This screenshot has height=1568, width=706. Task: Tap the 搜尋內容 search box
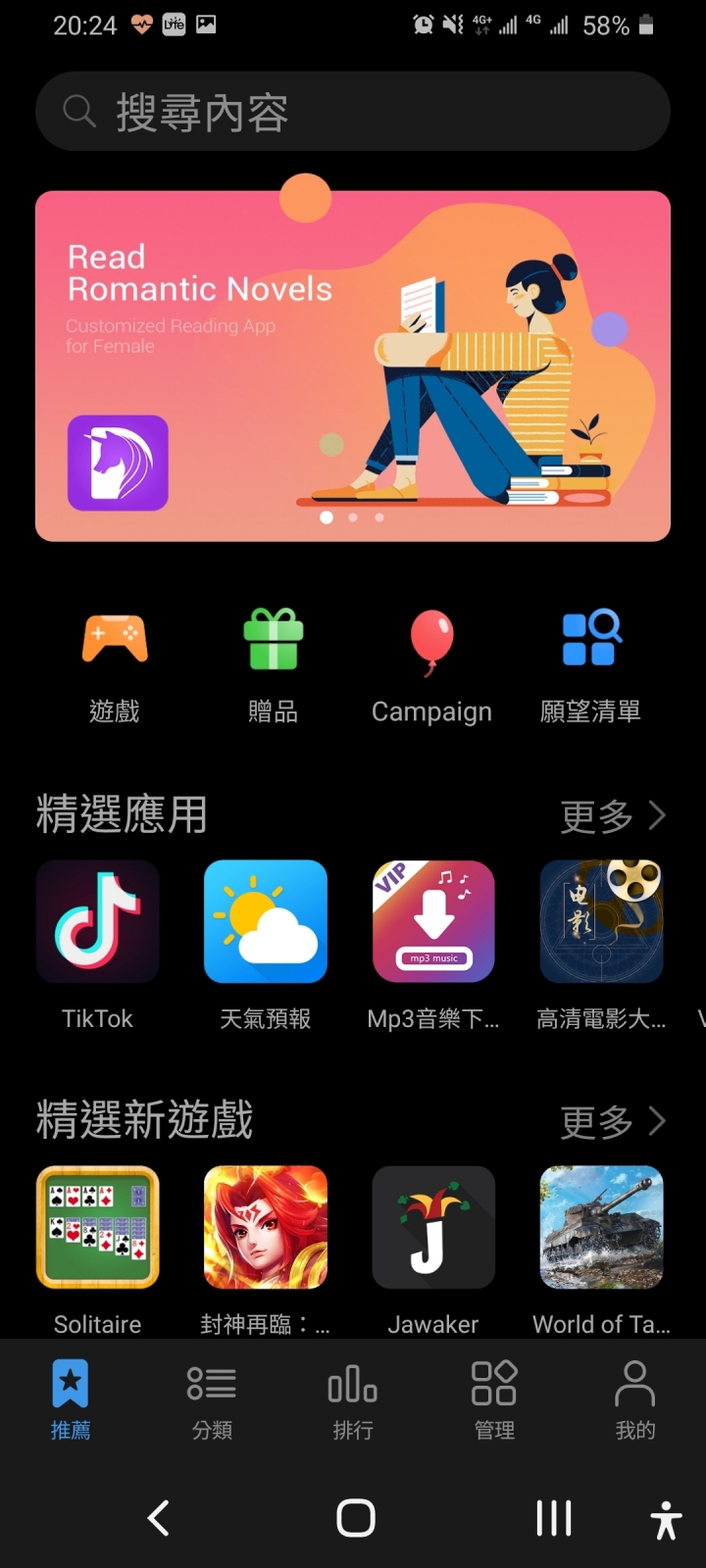tap(353, 112)
